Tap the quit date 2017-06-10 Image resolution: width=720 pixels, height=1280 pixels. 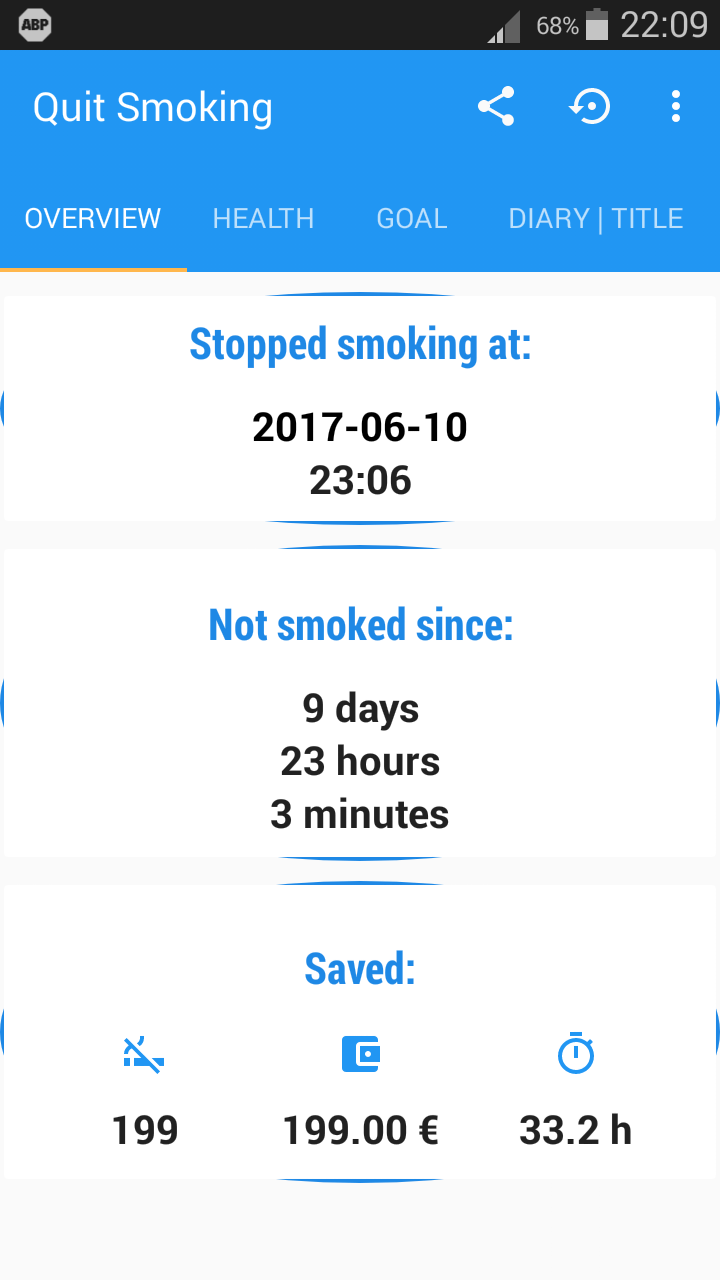click(x=360, y=427)
